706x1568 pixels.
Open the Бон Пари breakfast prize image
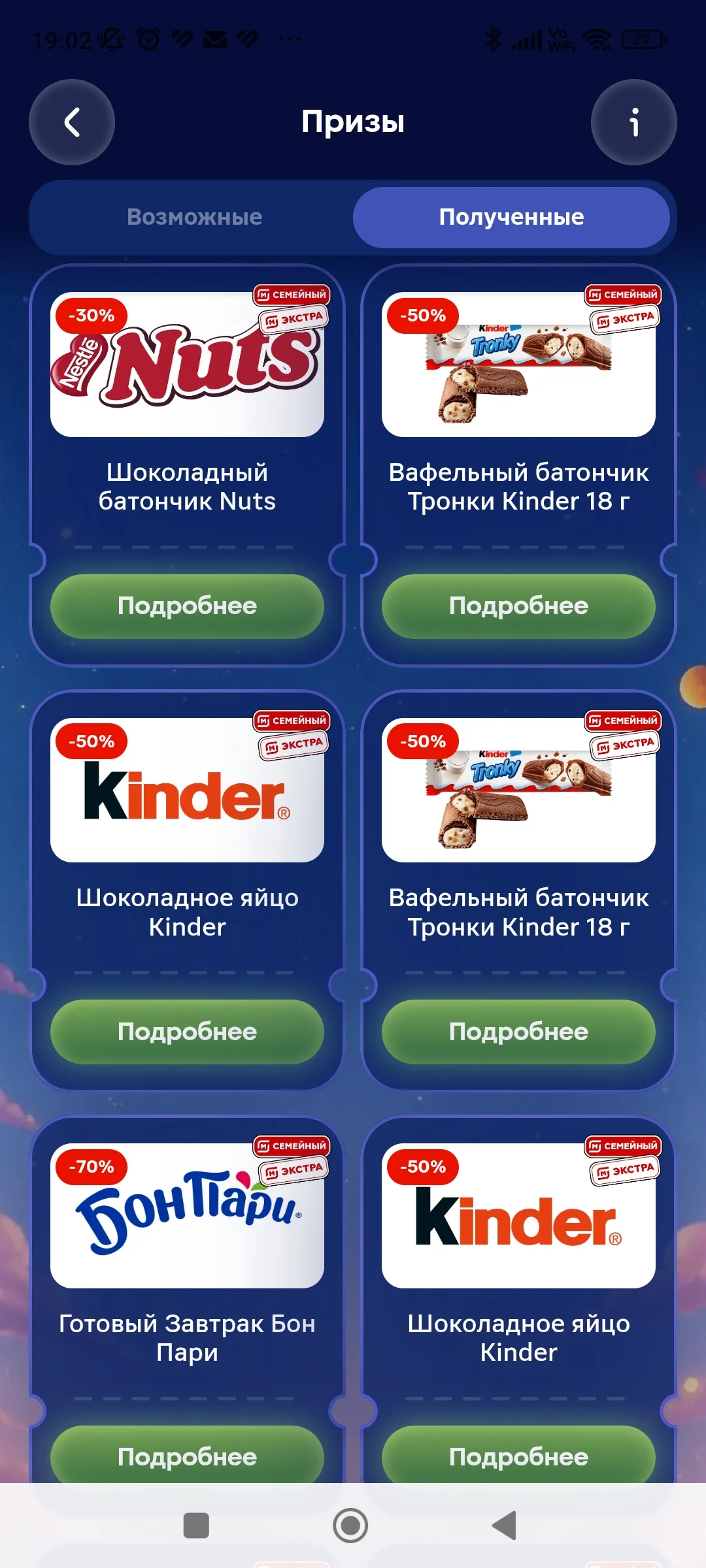pos(187,1216)
